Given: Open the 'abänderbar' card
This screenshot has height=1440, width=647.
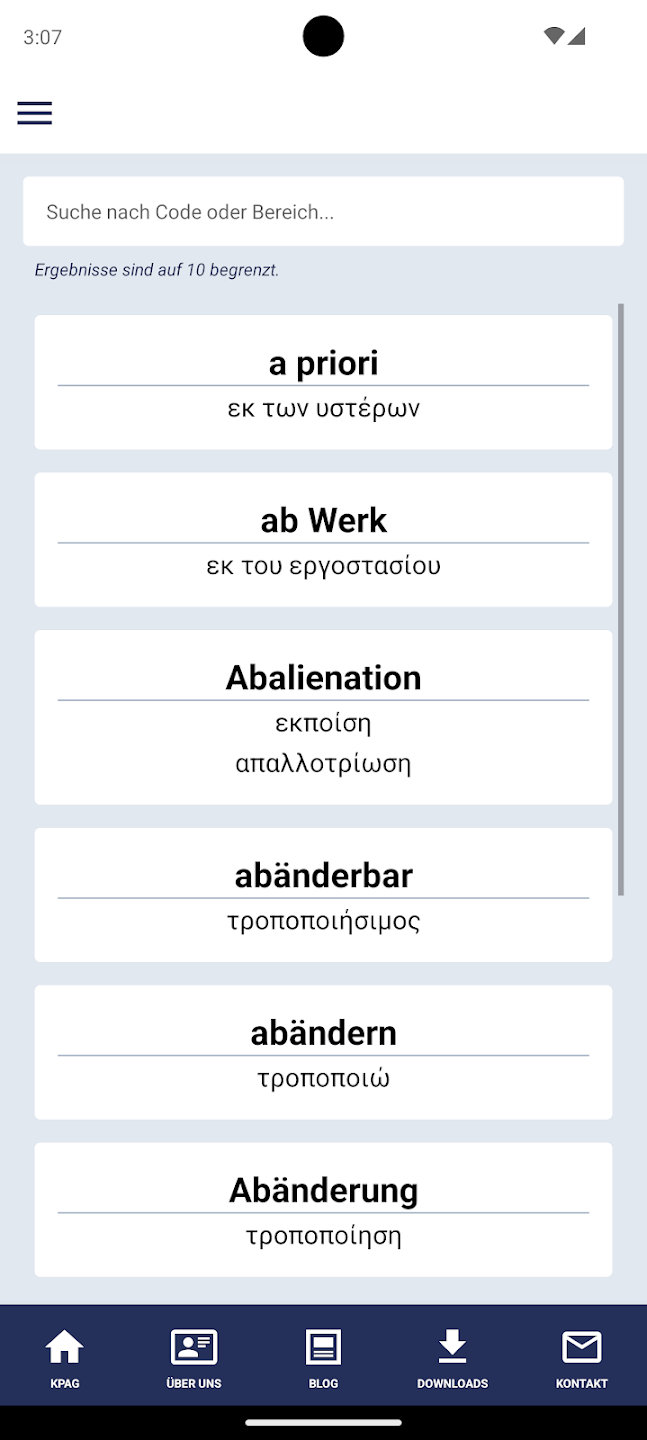Looking at the screenshot, I should (x=323, y=894).
